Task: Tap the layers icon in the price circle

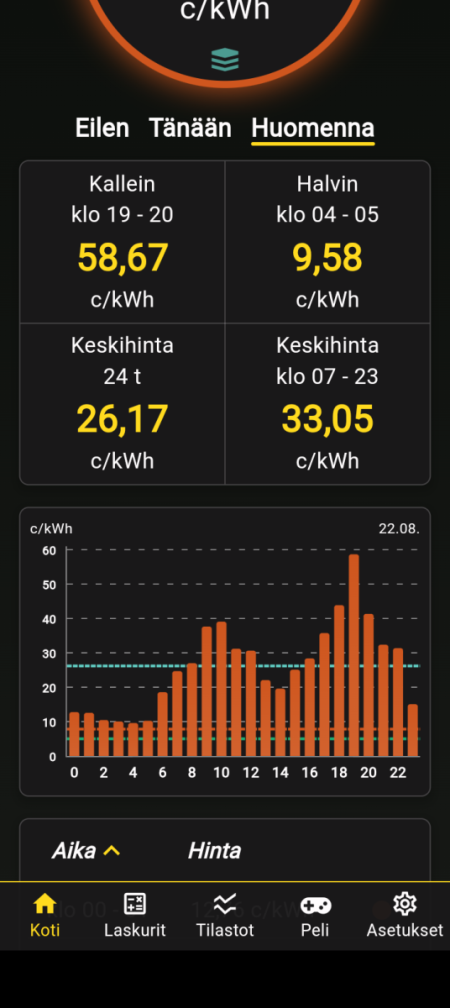Action: tap(225, 59)
